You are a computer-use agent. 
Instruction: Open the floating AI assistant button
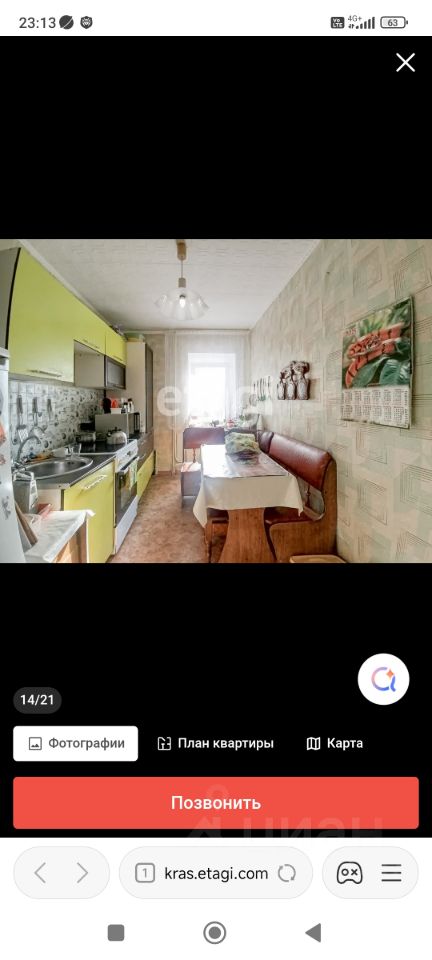[x=384, y=679]
